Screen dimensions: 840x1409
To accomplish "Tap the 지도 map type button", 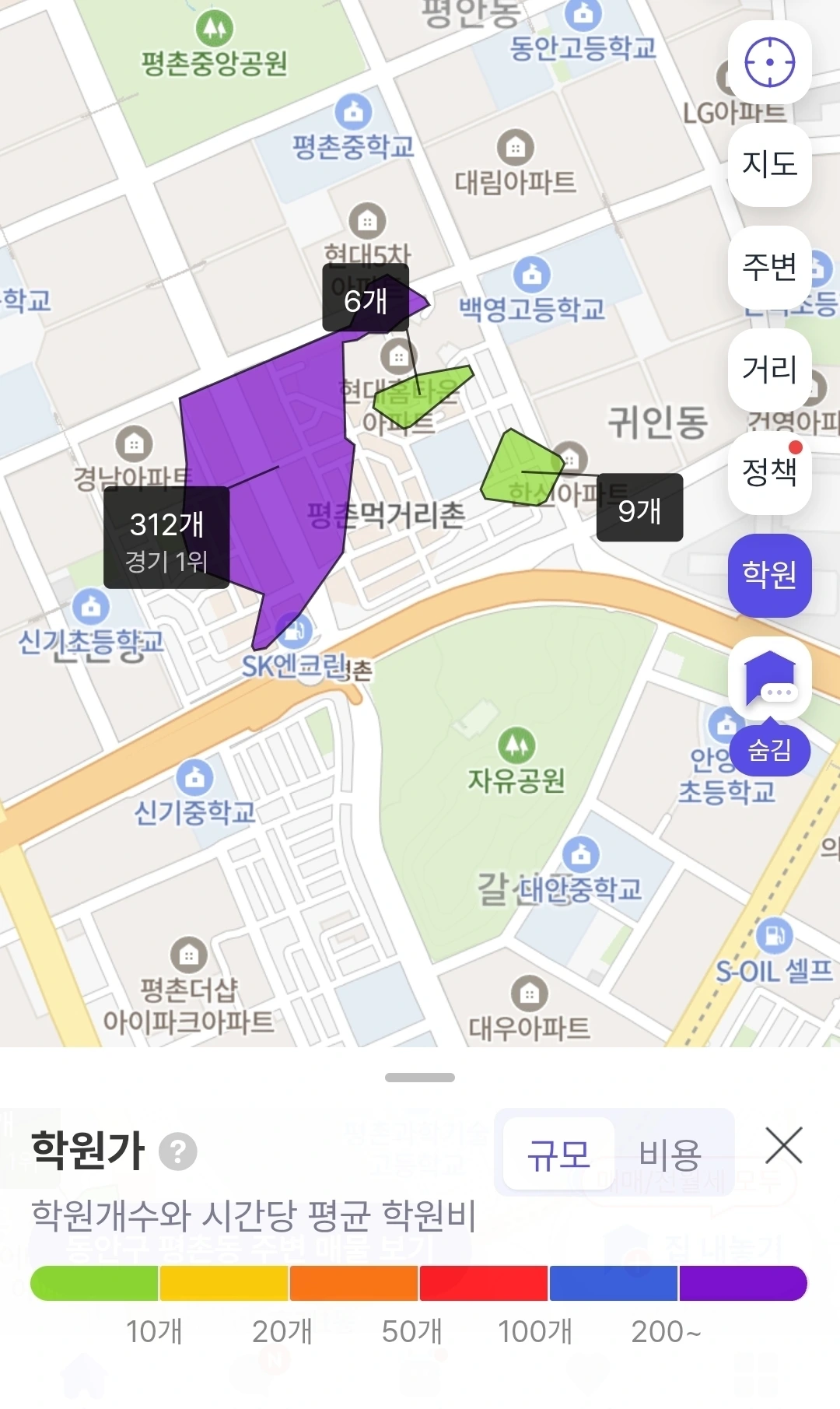I will (769, 164).
